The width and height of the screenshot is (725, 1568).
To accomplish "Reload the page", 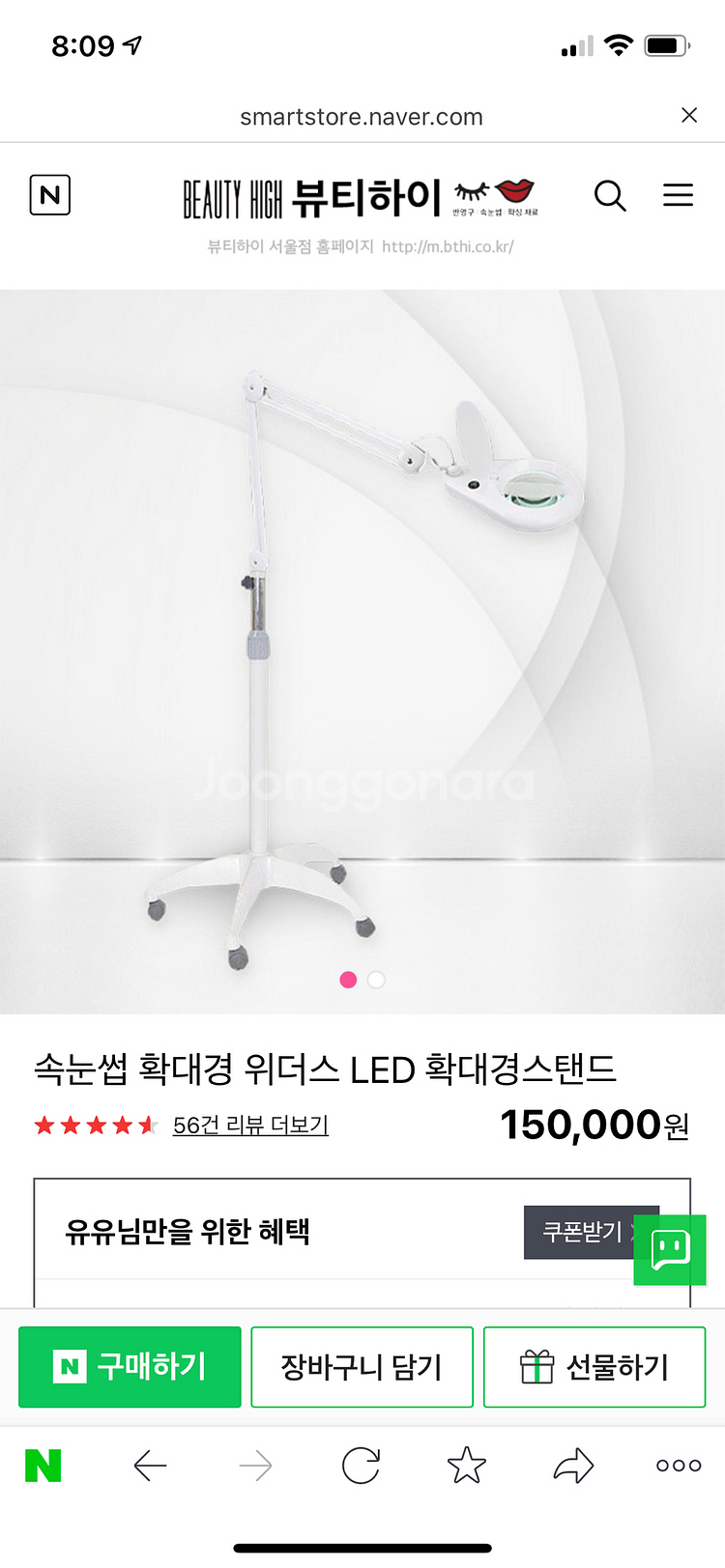I will [x=362, y=1466].
